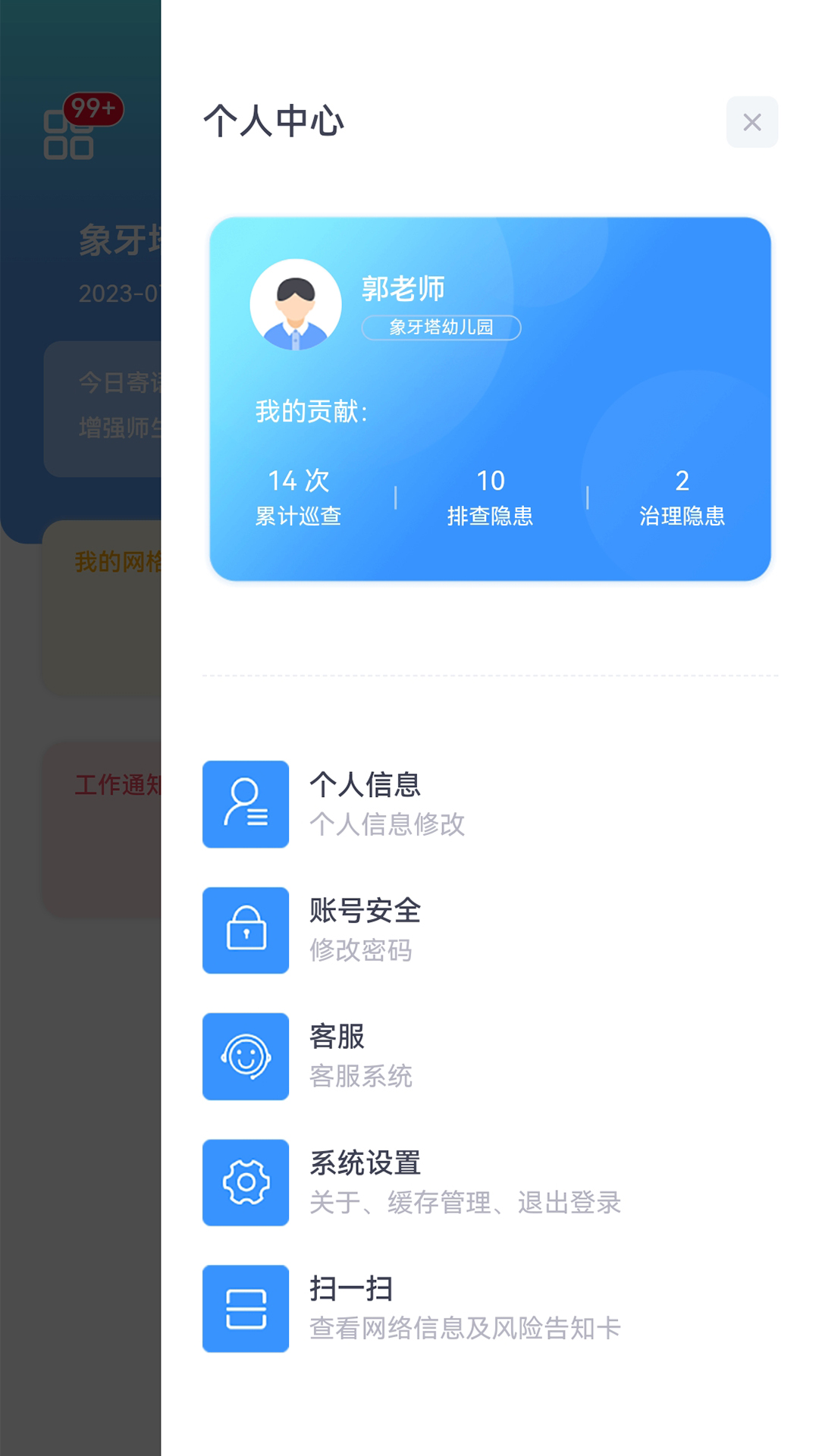Viewport: 819px width, 1456px height.
Task: Select the 个人信息 profile icon
Action: point(245,805)
